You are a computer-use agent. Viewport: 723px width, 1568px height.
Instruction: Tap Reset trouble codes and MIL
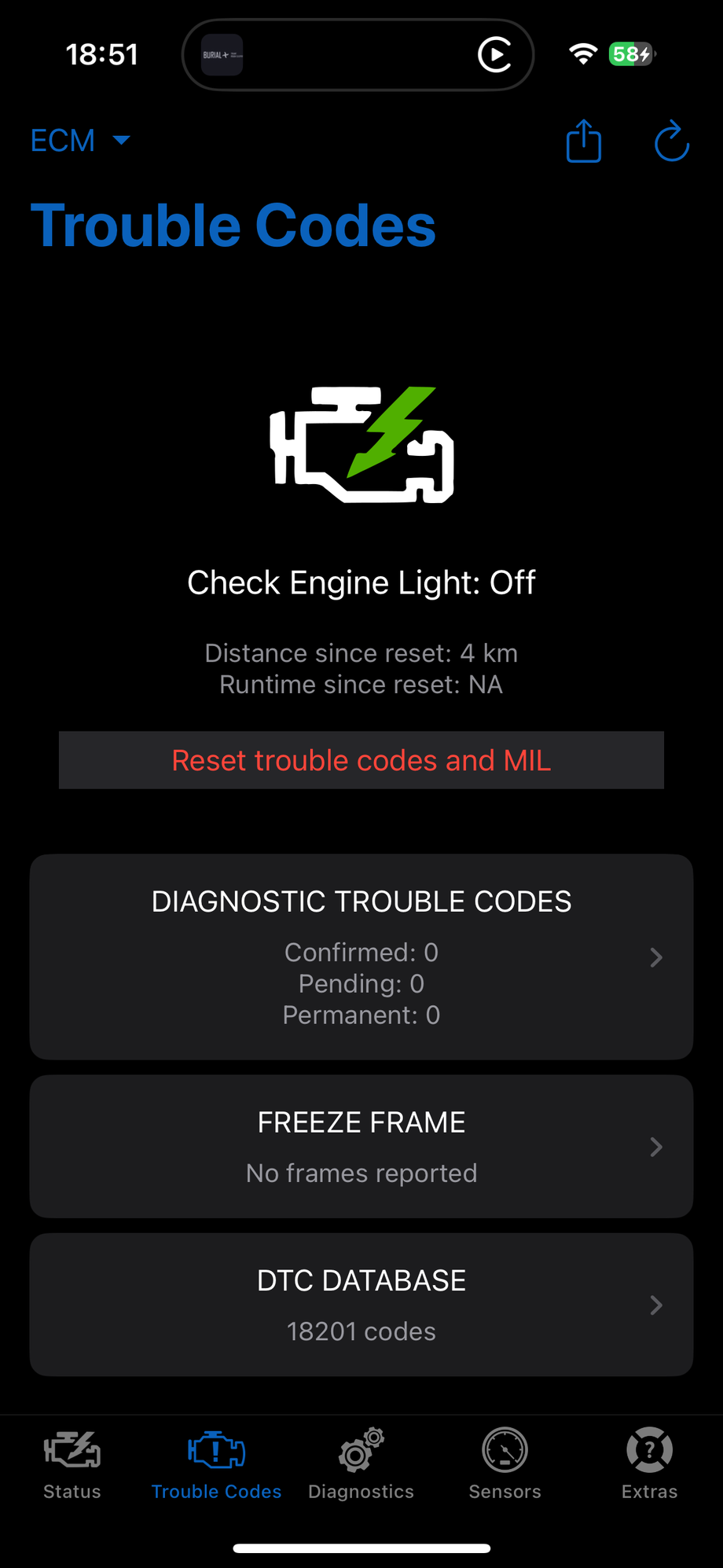pos(361,760)
